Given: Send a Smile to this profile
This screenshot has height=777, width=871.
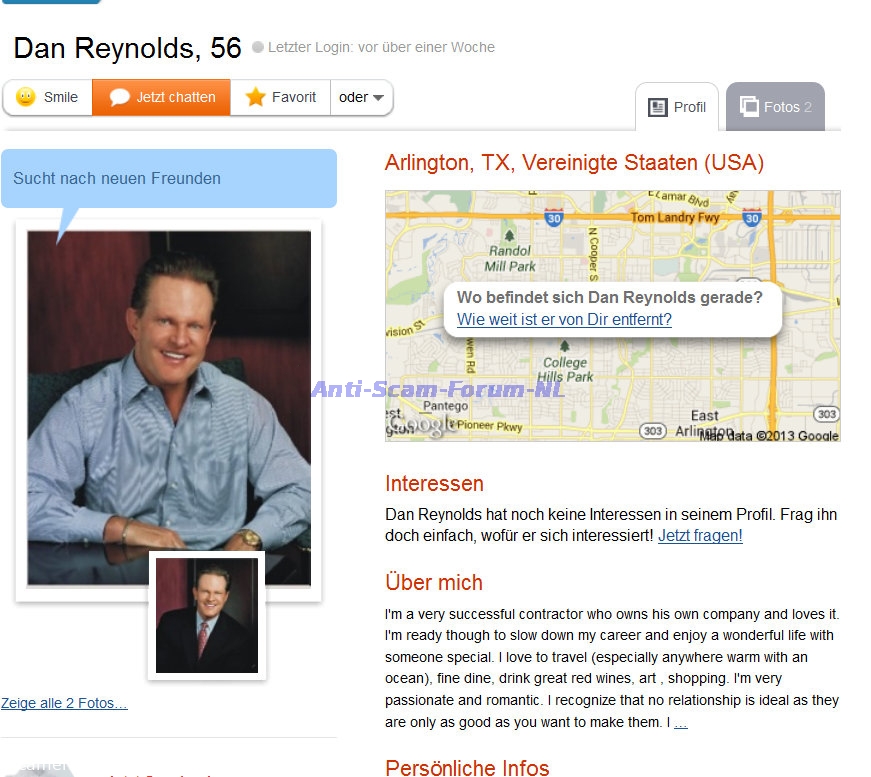Looking at the screenshot, I should pyautogui.click(x=48, y=98).
